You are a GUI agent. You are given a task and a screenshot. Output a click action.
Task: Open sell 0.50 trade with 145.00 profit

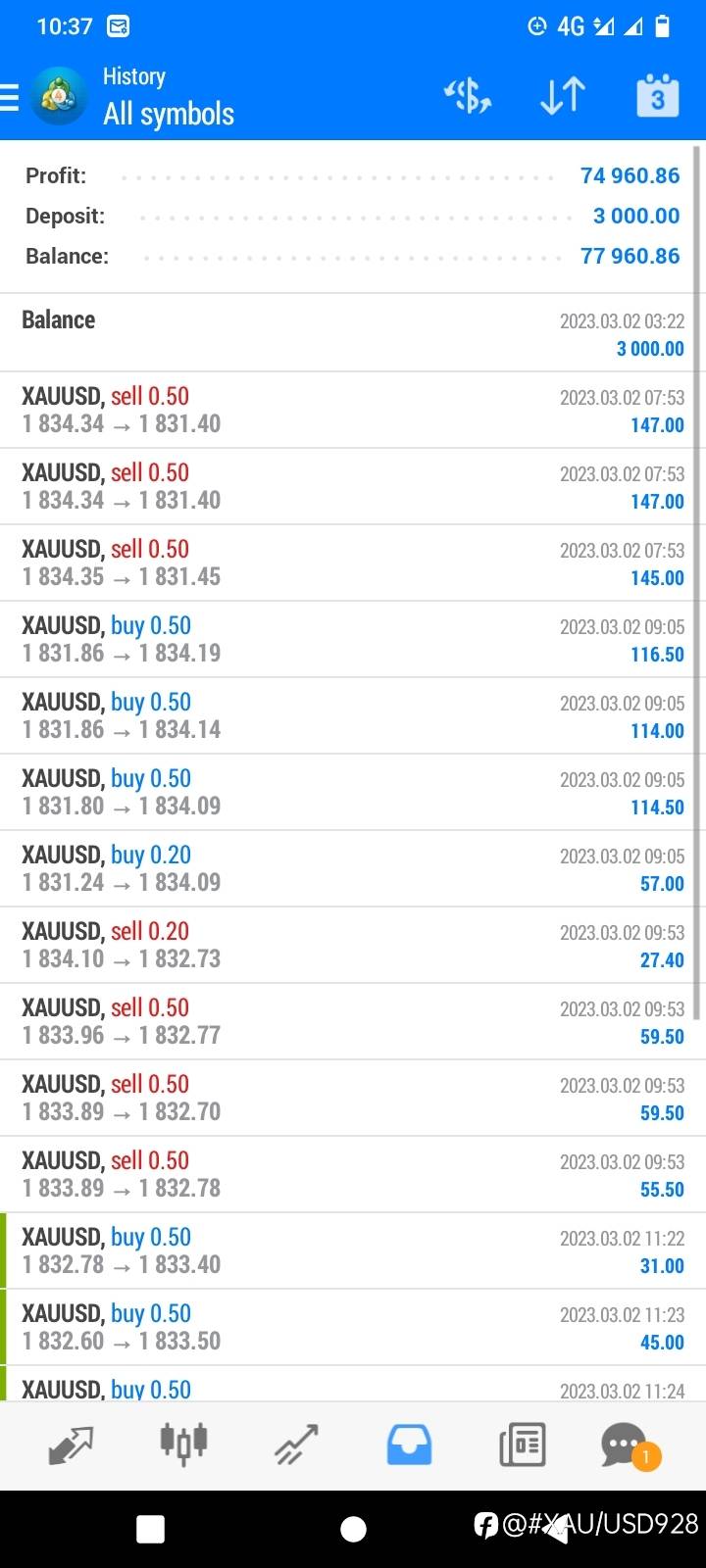click(353, 563)
